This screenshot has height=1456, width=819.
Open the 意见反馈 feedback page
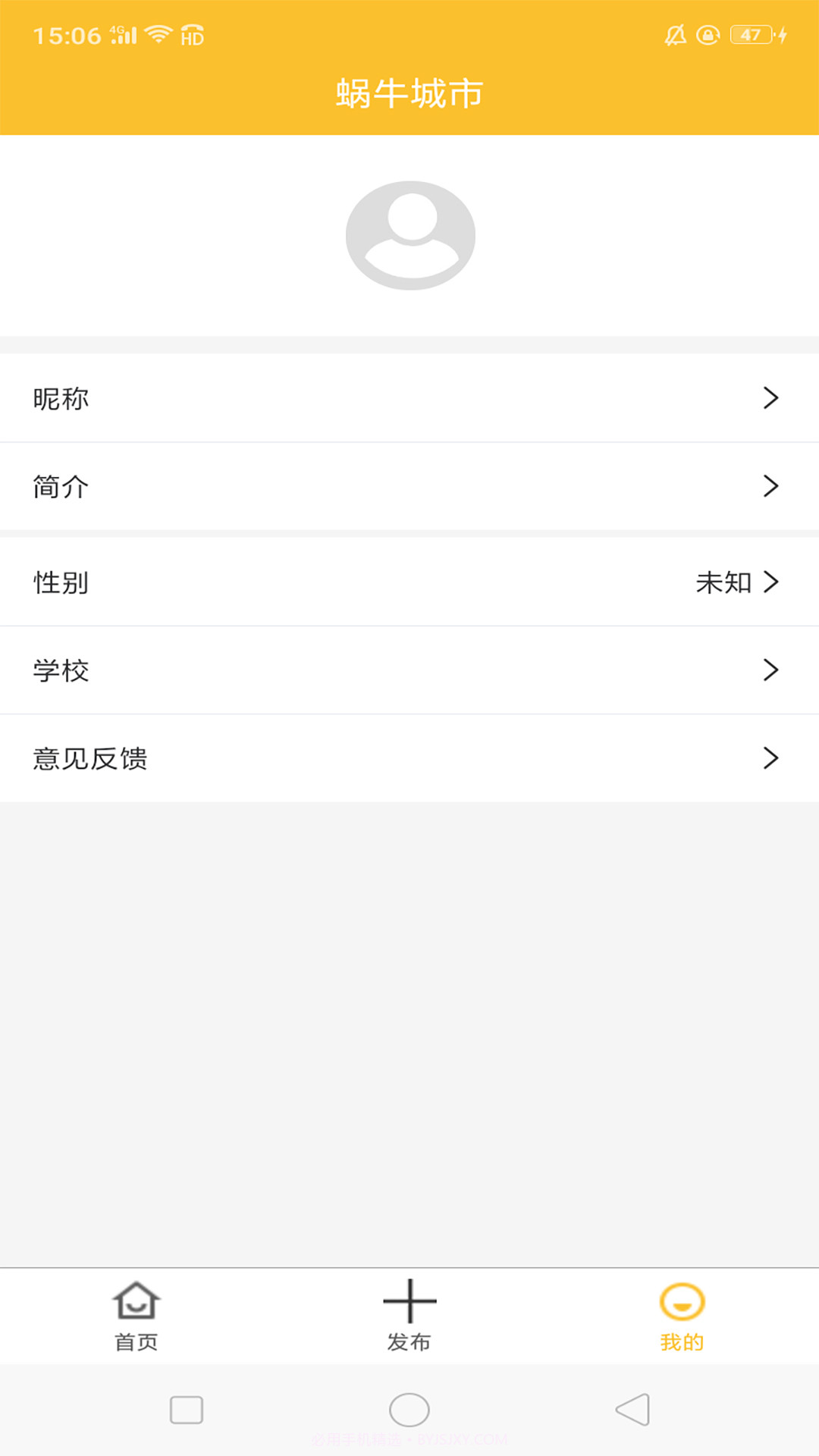(409, 758)
